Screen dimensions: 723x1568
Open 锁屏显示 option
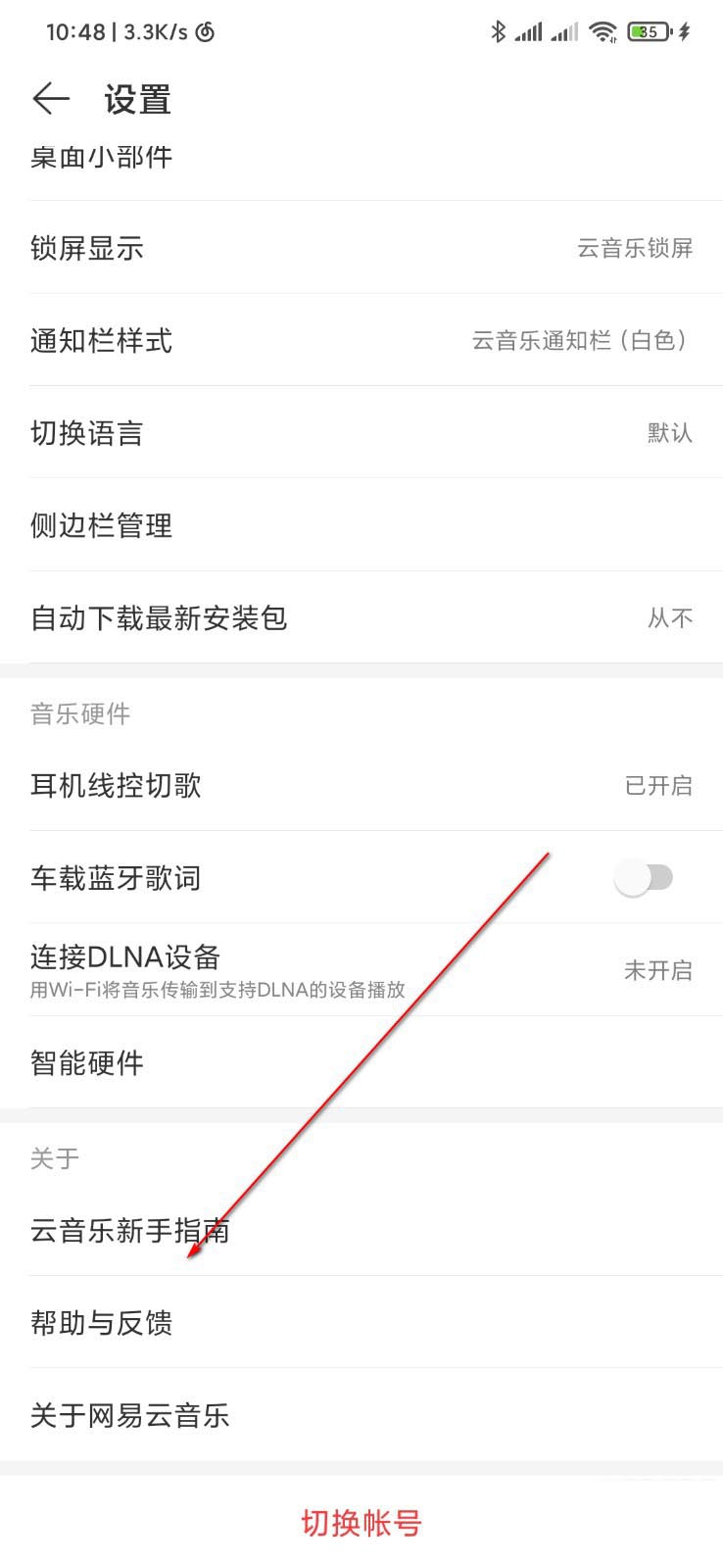coord(361,248)
